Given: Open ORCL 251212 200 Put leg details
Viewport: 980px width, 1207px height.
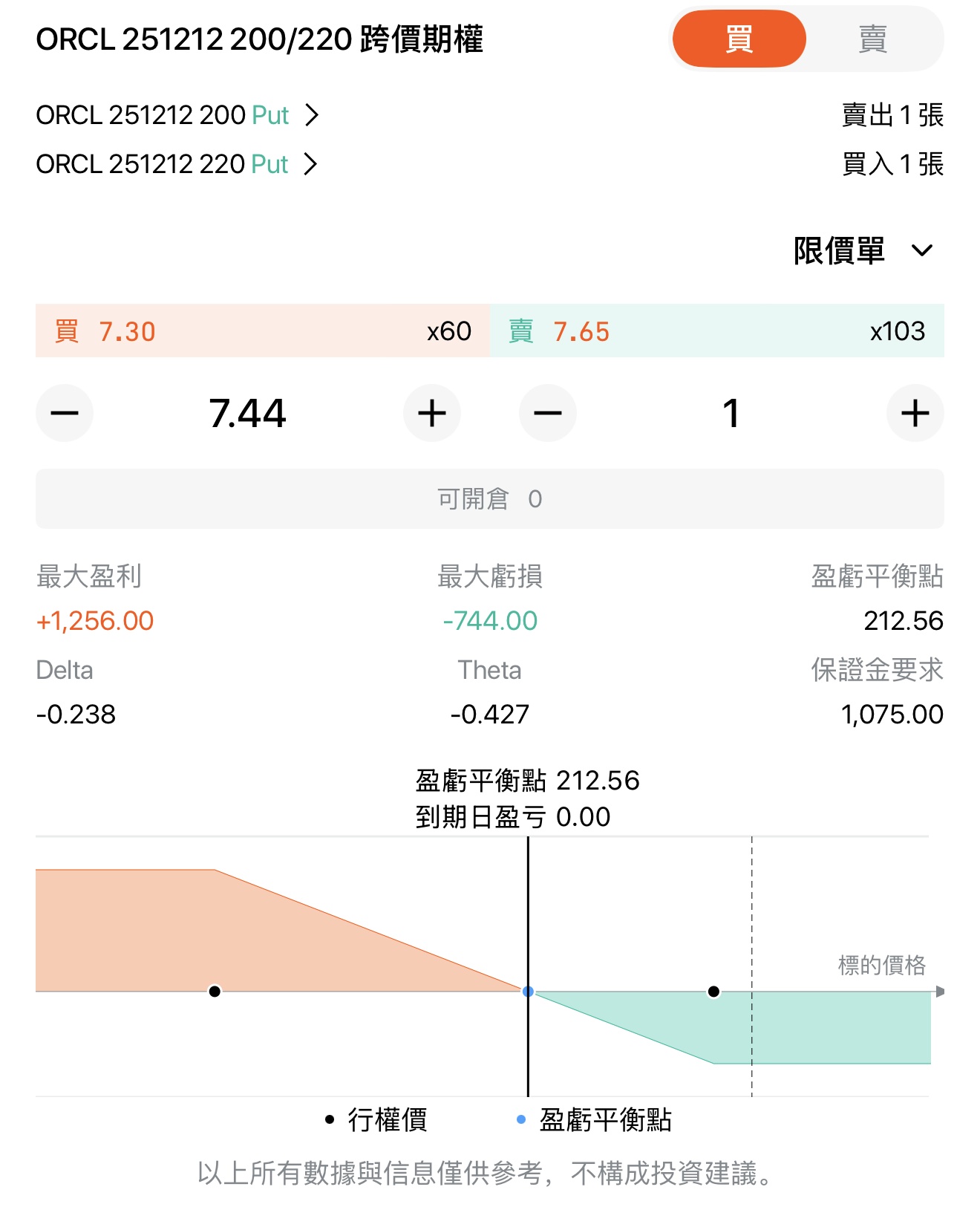Looking at the screenshot, I should coord(177,115).
